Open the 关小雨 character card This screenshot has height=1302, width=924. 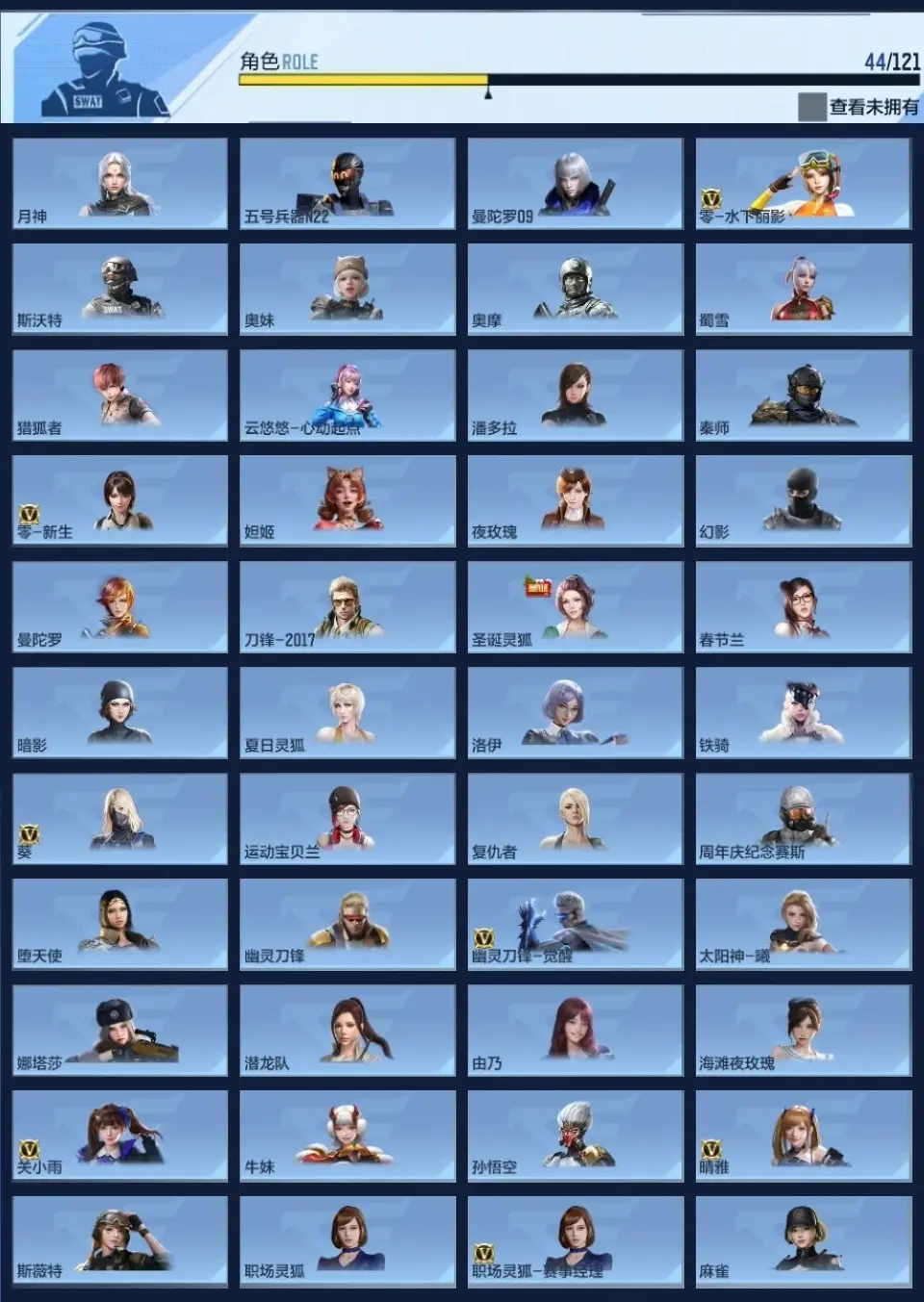(120, 1136)
